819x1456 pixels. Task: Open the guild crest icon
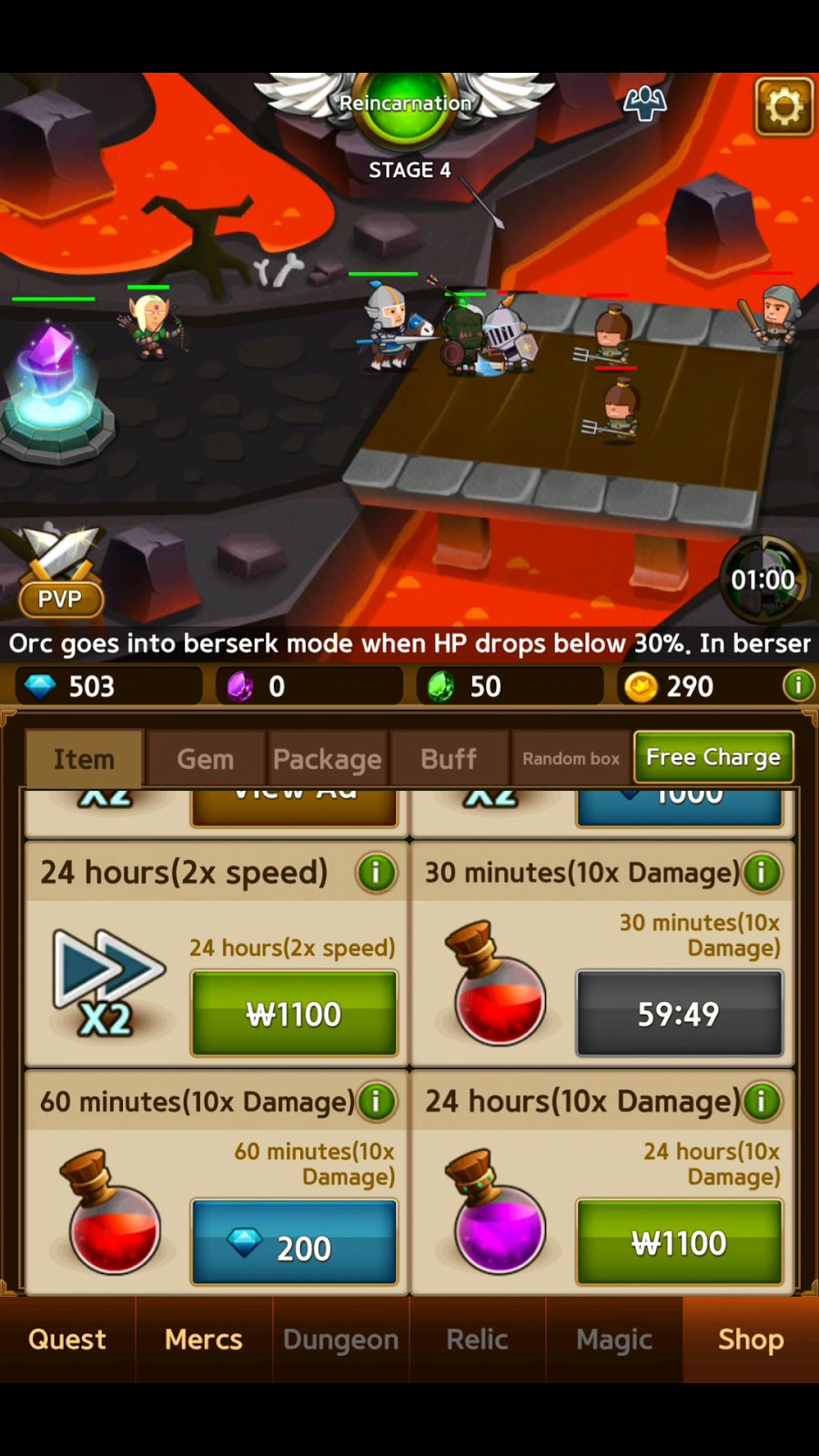pos(644,104)
